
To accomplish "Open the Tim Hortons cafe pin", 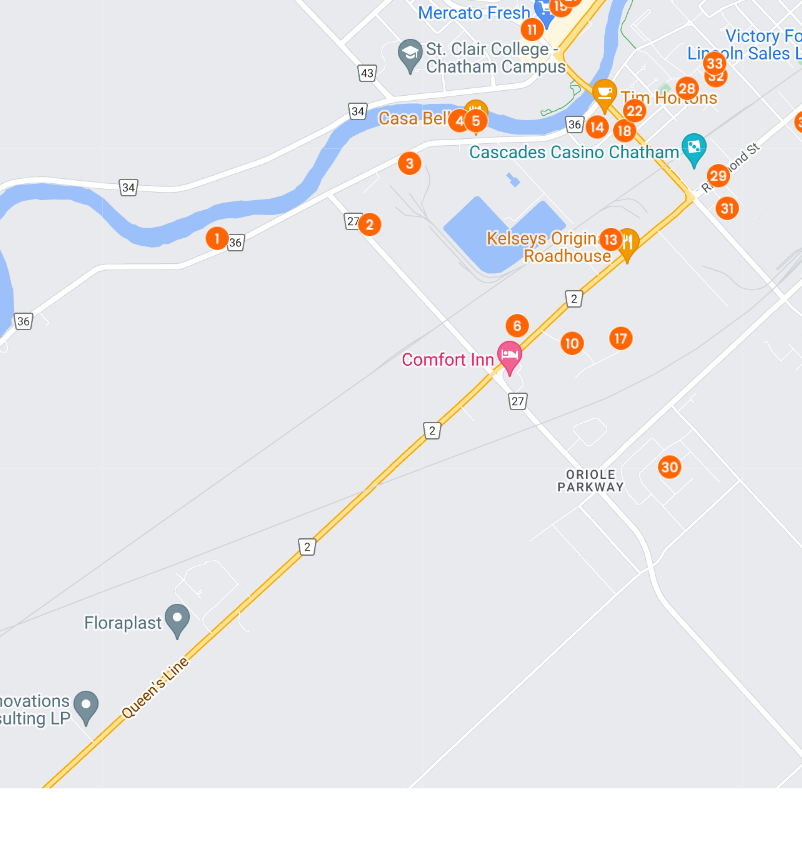I will (604, 93).
